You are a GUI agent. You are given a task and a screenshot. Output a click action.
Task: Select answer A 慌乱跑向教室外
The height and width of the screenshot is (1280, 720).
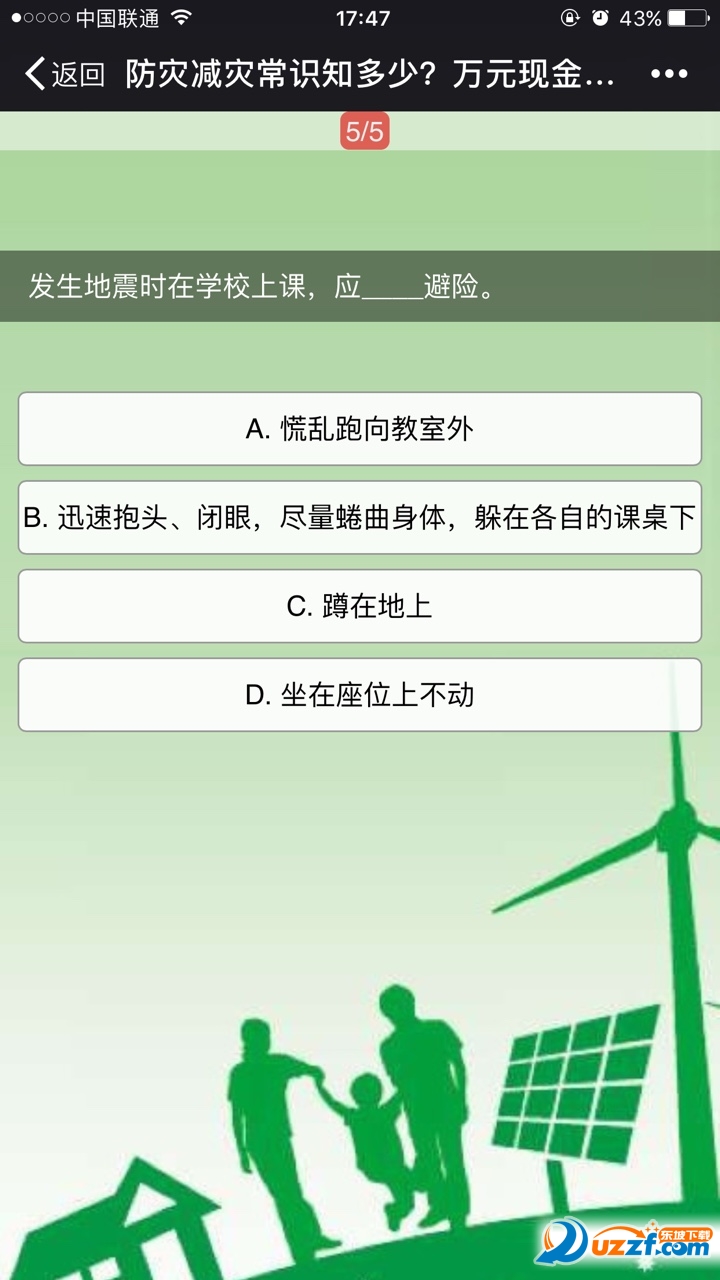(x=360, y=429)
